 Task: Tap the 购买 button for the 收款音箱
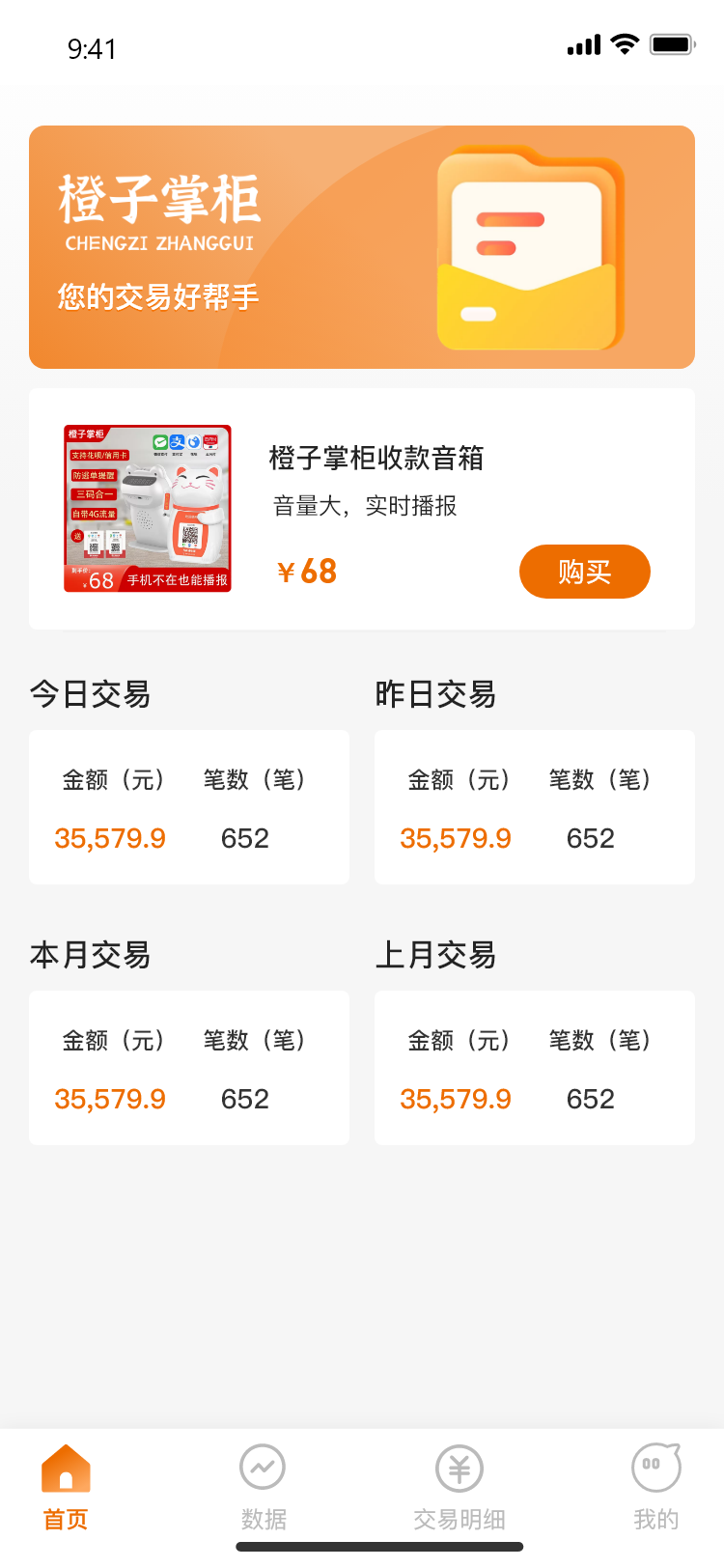(x=584, y=572)
